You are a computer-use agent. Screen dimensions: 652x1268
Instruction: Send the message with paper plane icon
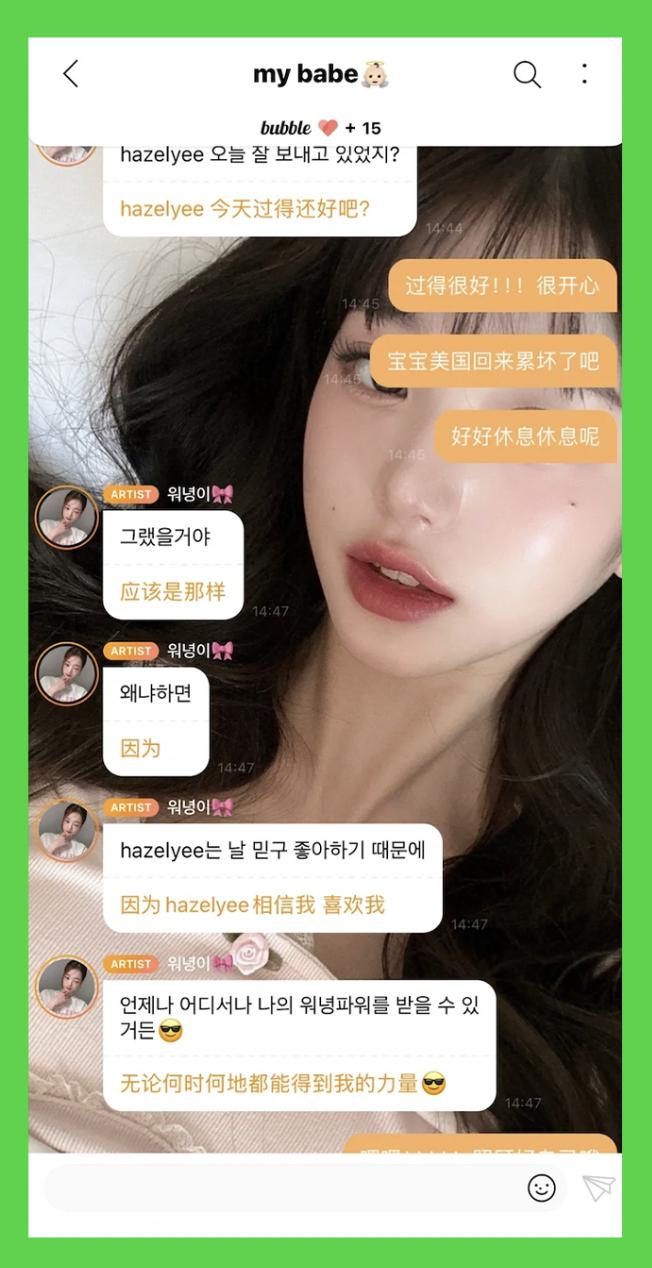tap(598, 1188)
